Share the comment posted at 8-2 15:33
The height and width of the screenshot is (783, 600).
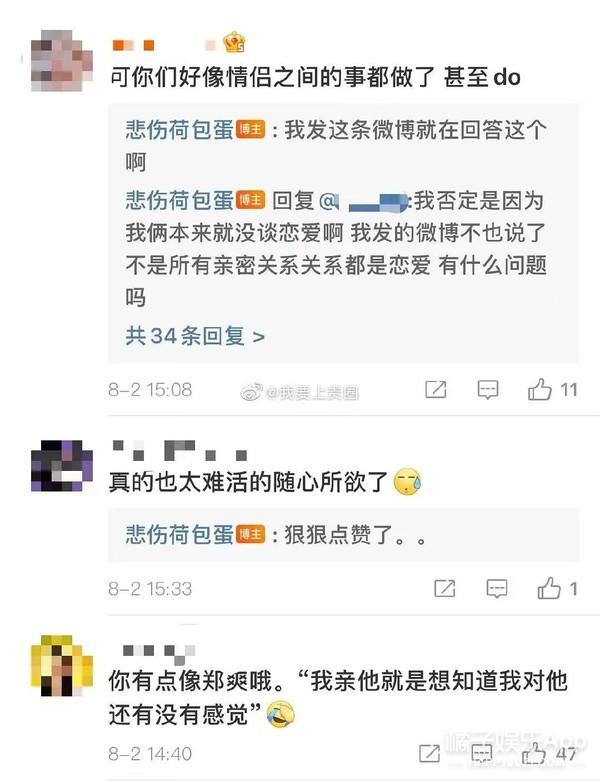pyautogui.click(x=445, y=589)
